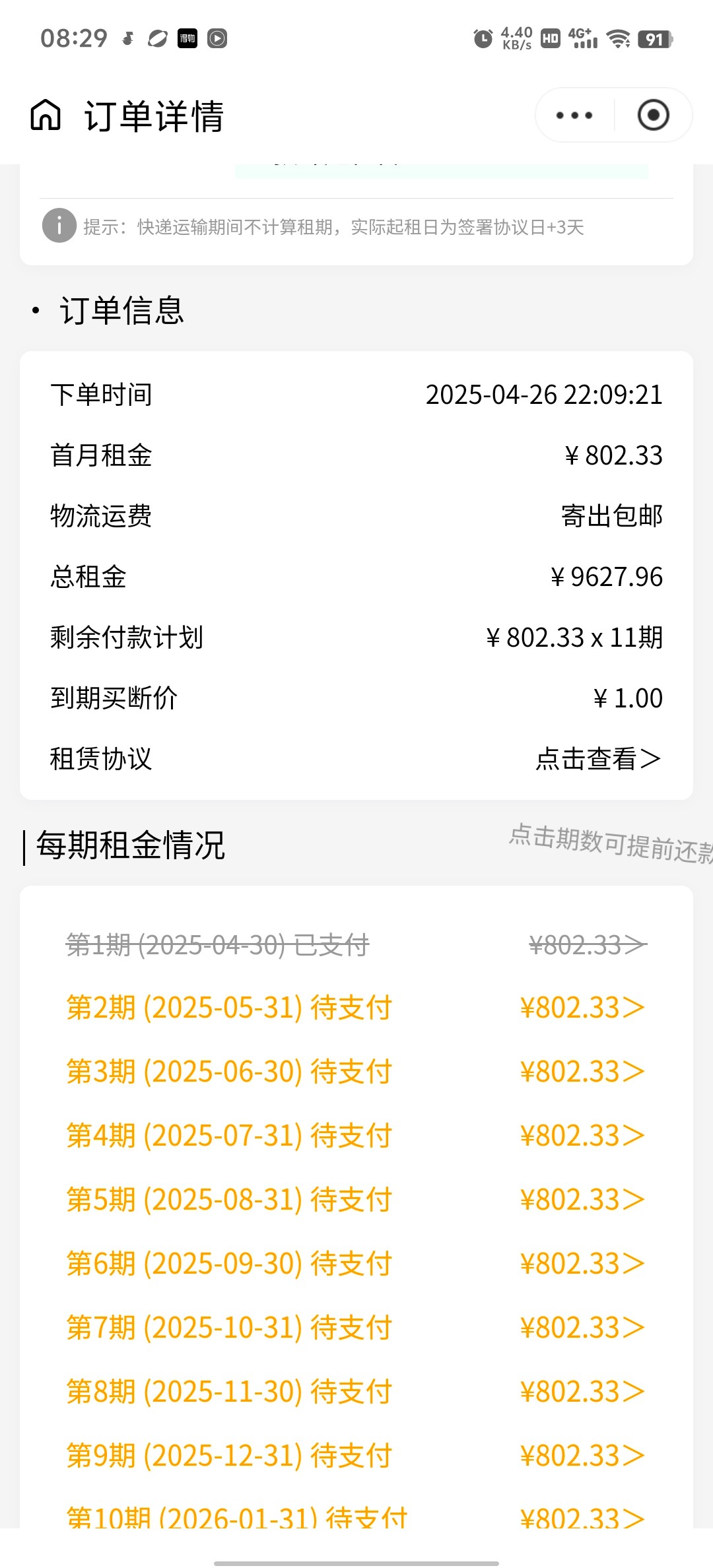View the rental agreement via 点击查看

(597, 759)
